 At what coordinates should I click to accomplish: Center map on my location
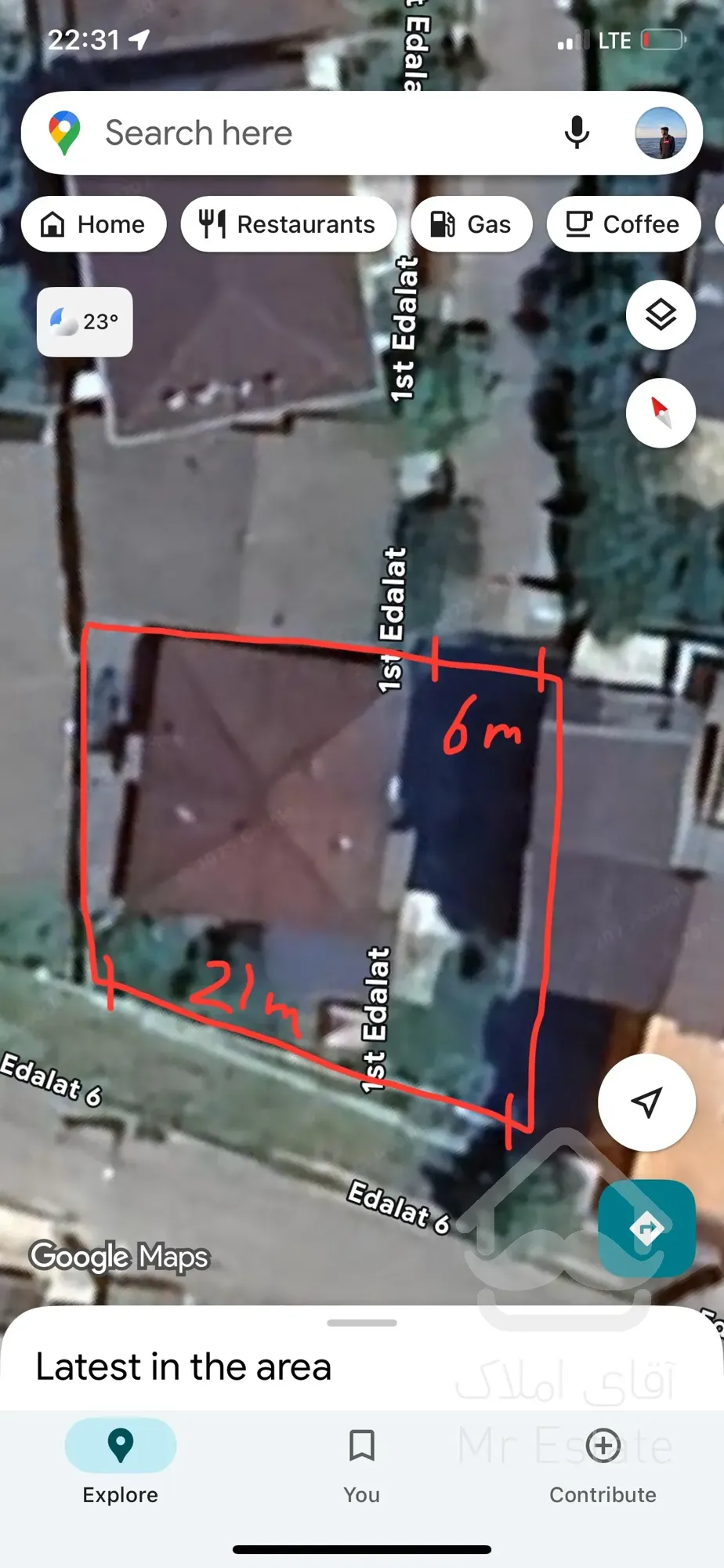646,1102
